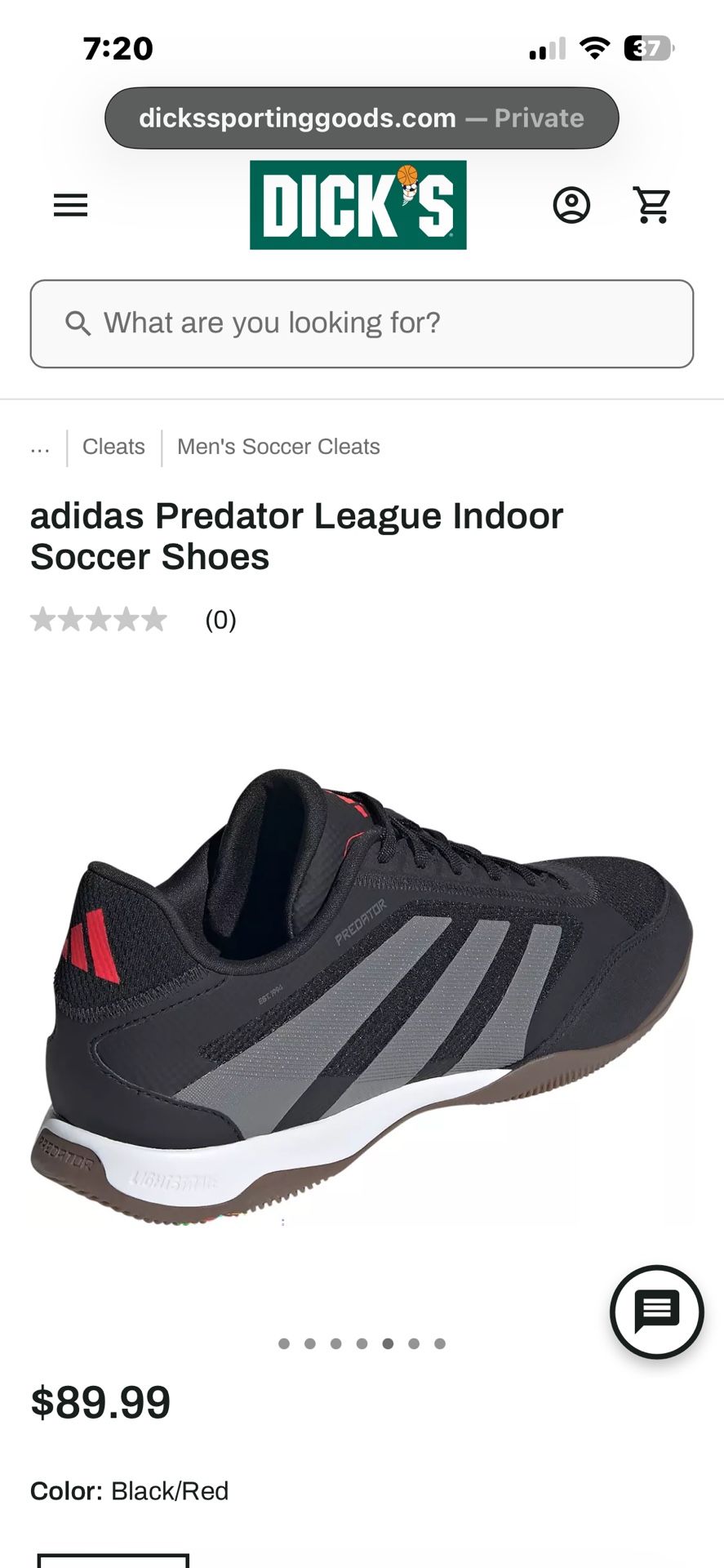
Task: Click the search magnifier icon
Action: [x=79, y=323]
